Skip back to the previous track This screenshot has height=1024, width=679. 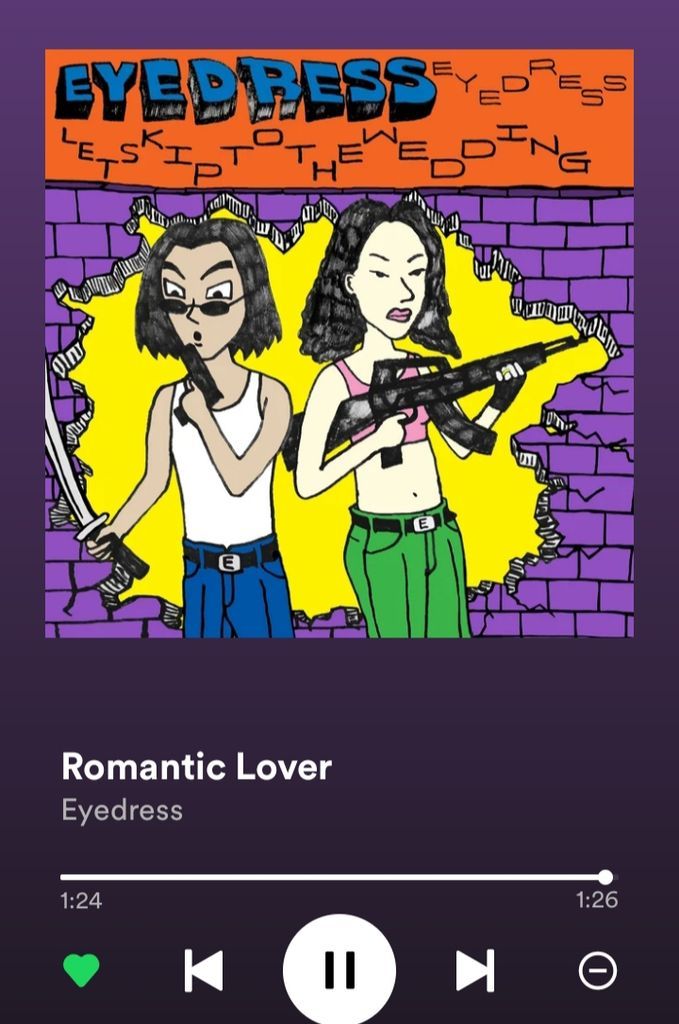tap(204, 970)
